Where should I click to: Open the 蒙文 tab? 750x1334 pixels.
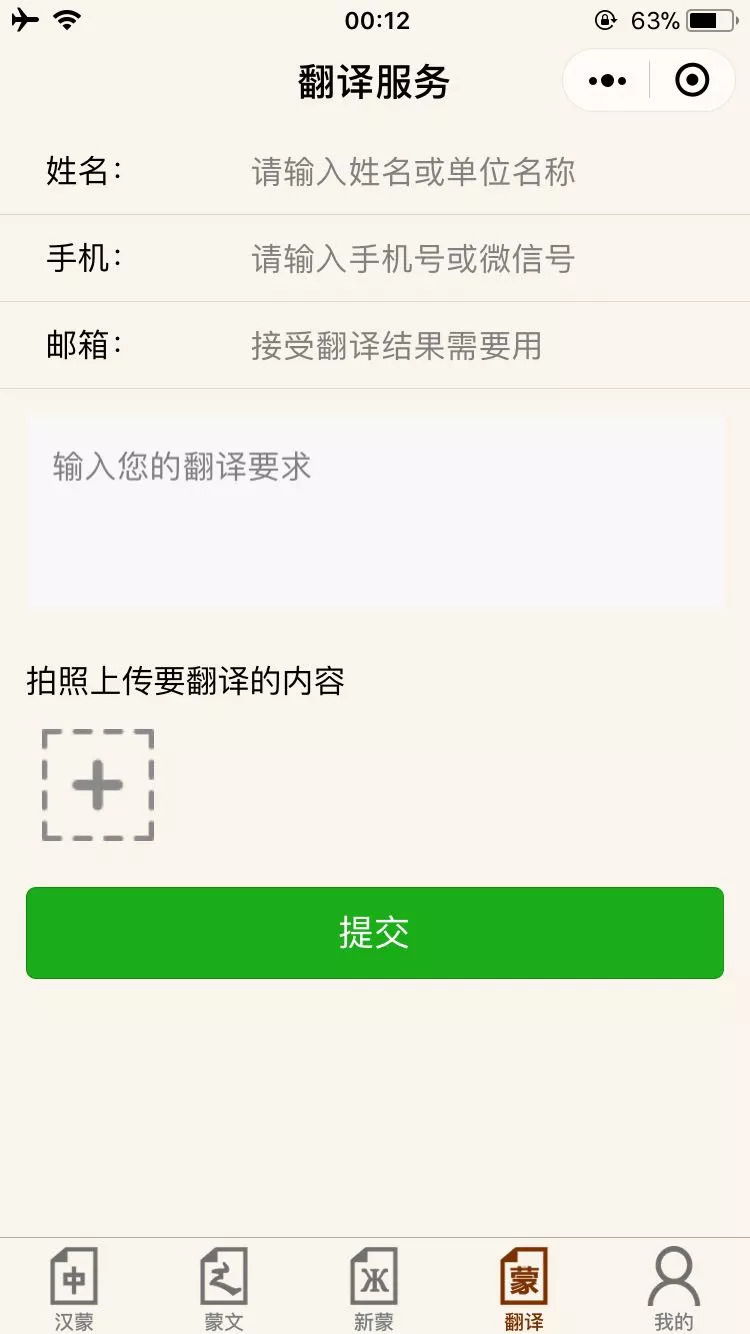(x=224, y=1288)
